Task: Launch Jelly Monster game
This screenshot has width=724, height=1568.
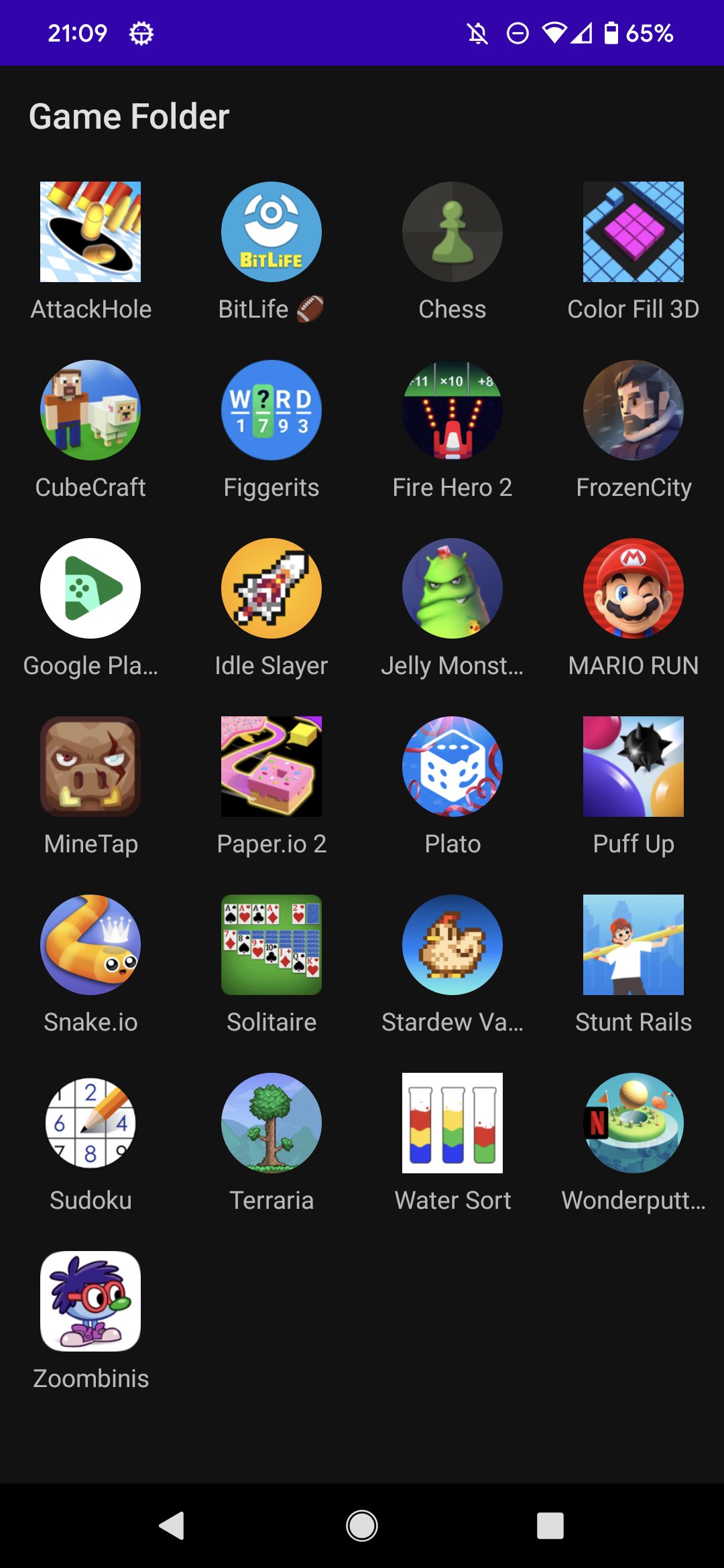Action: point(452,588)
